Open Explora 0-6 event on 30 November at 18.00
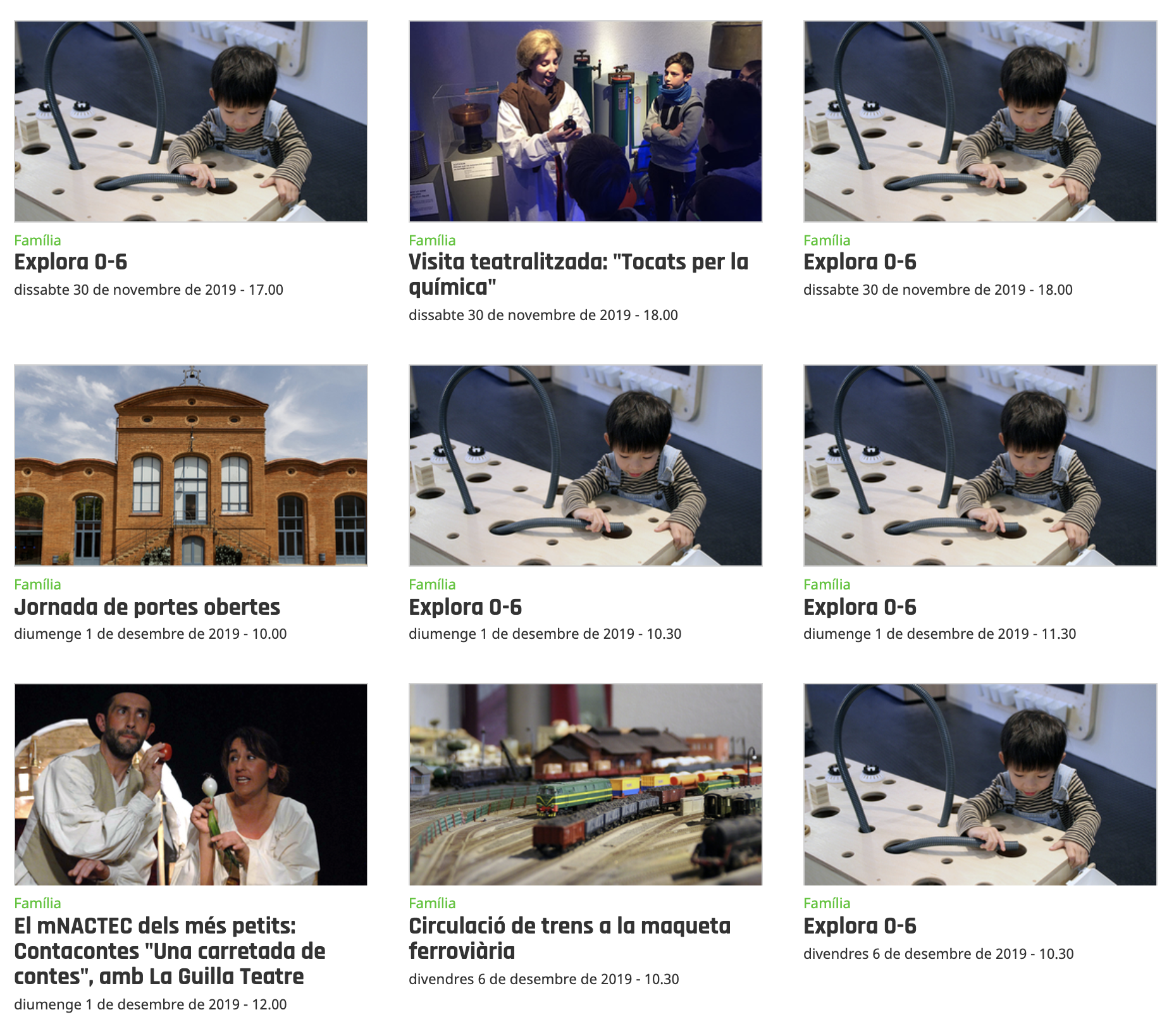1174x1036 pixels. pyautogui.click(x=860, y=262)
